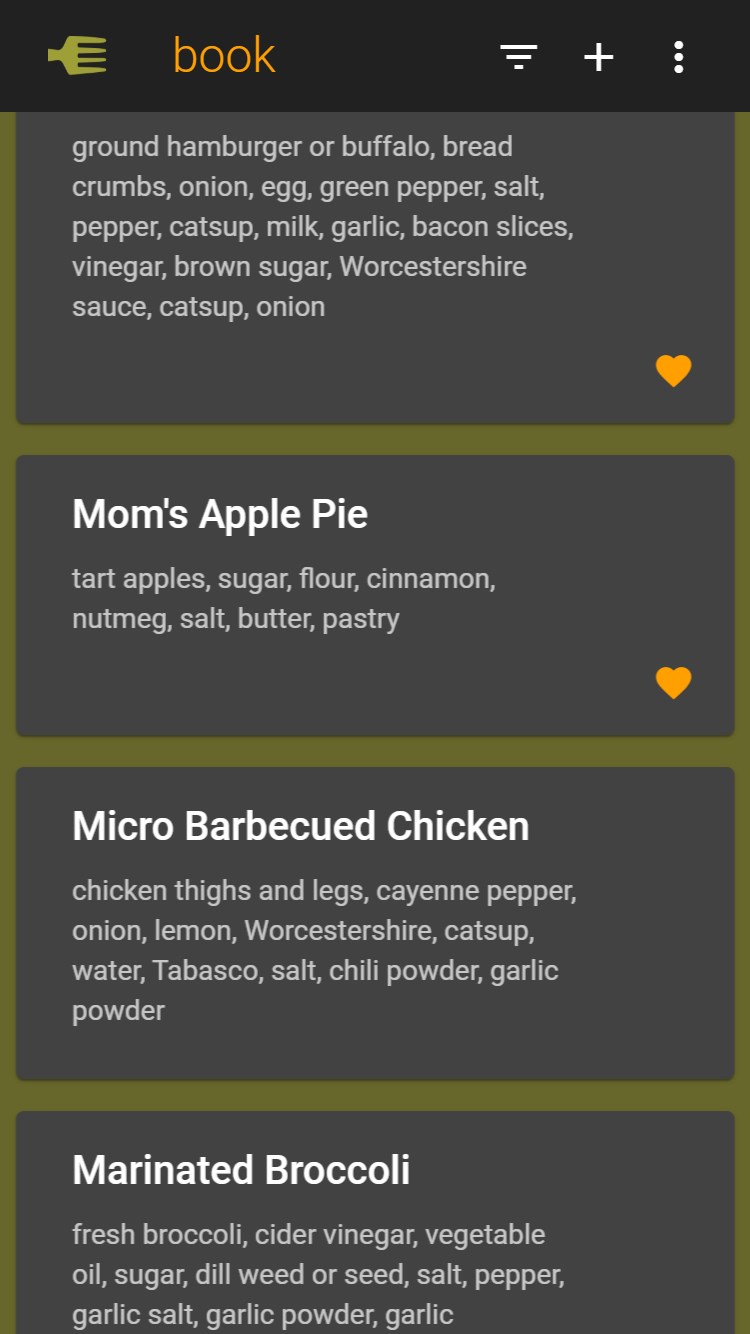
Task: Remove Mom's Apple Pie from favorites
Action: [x=673, y=682]
